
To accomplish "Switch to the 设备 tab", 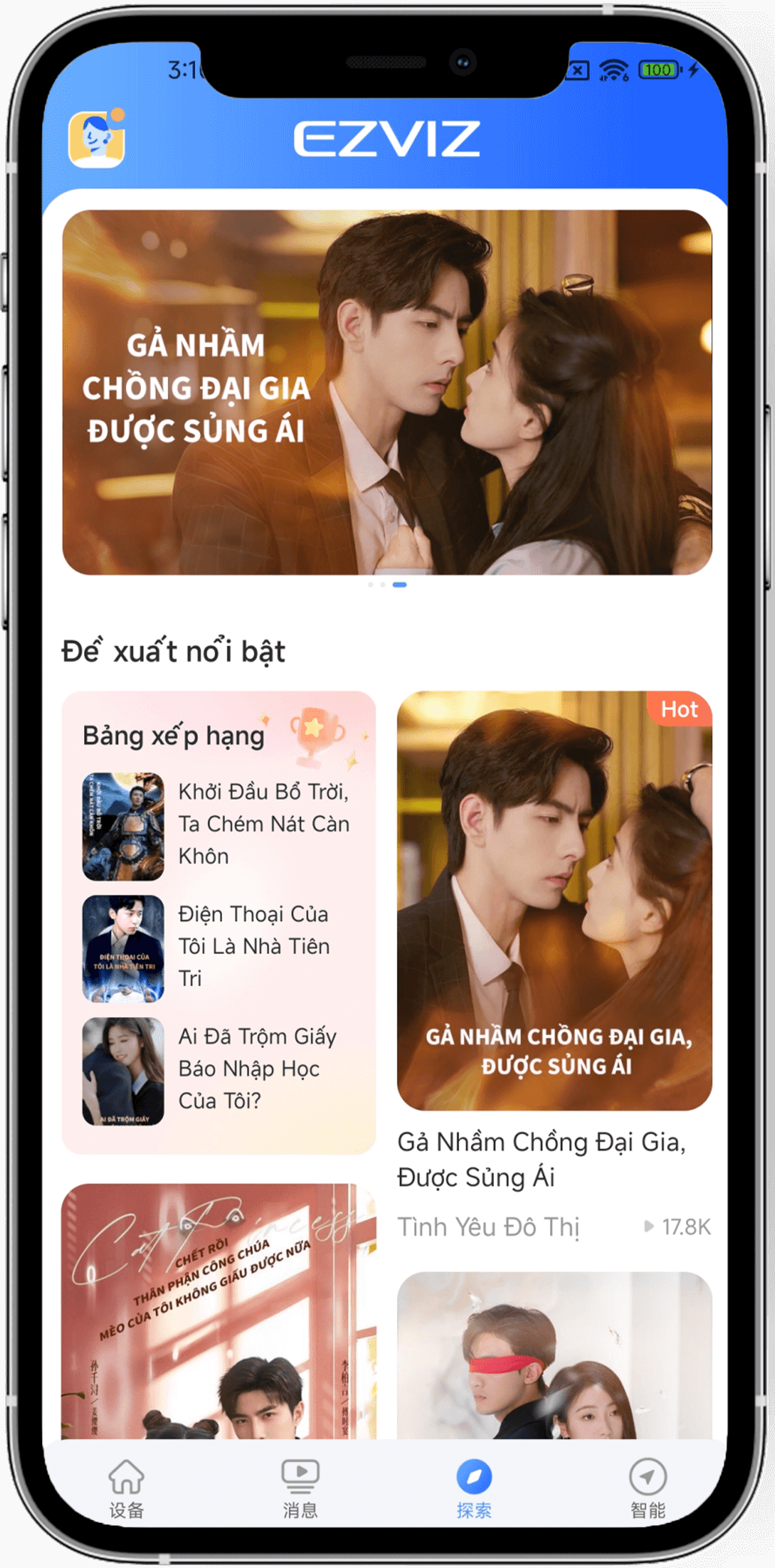I will 126,1489.
